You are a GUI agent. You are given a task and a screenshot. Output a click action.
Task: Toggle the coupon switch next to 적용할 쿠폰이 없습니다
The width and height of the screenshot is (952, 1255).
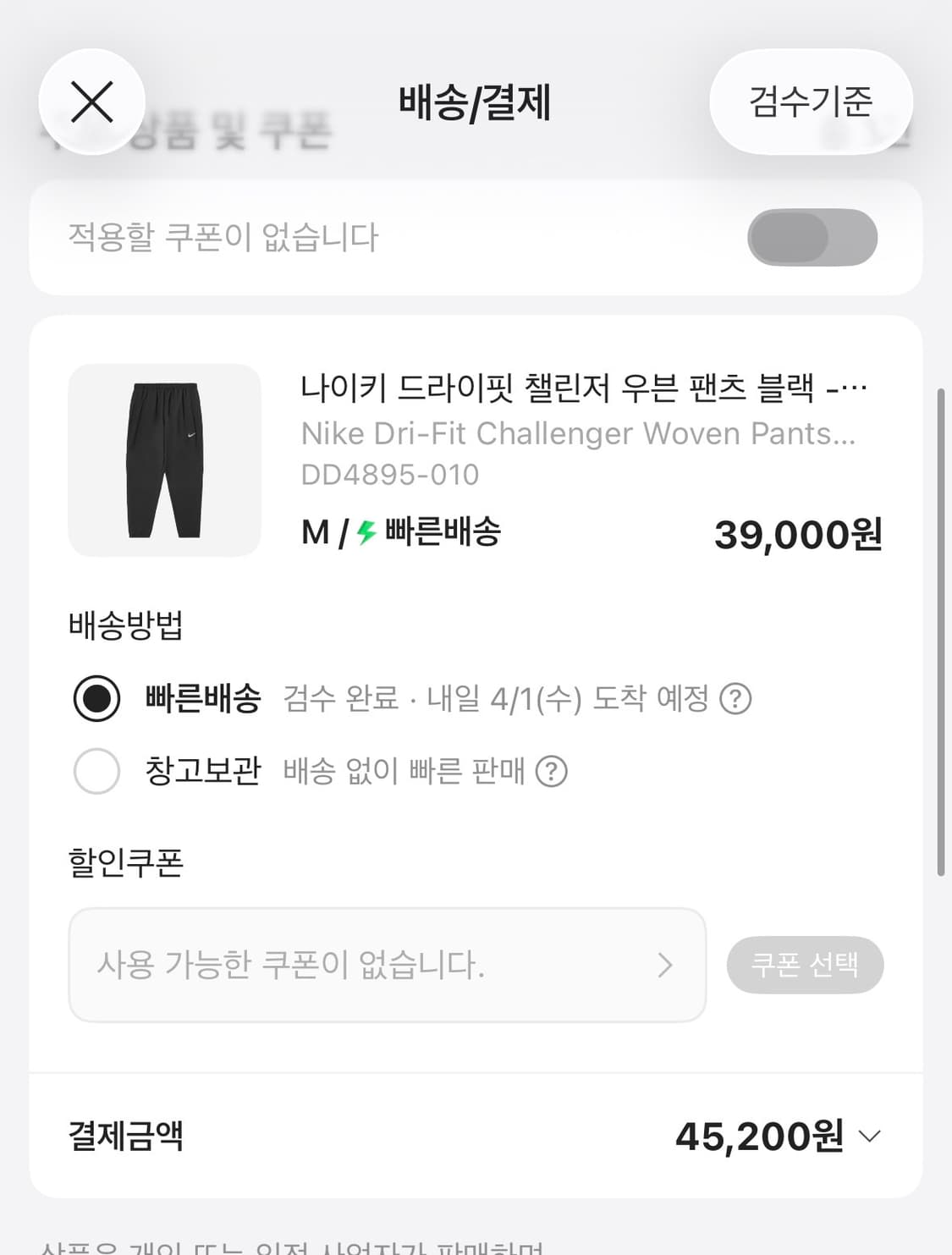pos(812,238)
